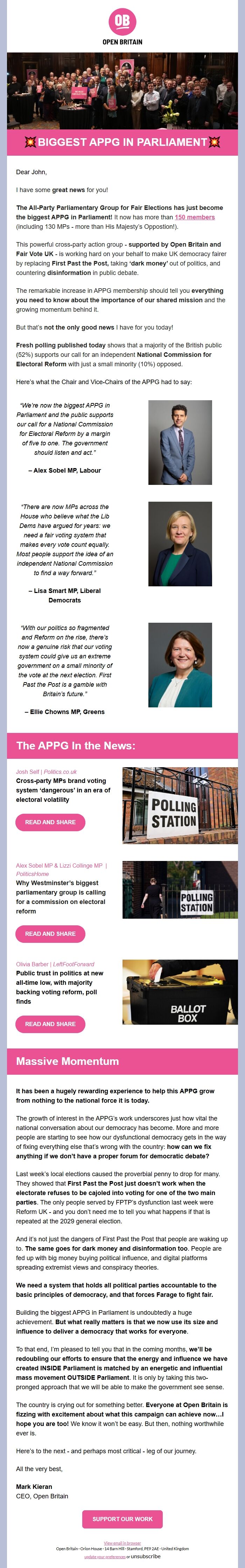Viewport: 245px width, 1568px height.
Task: Open update your preferences link
Action: pyautogui.click(x=104, y=1556)
